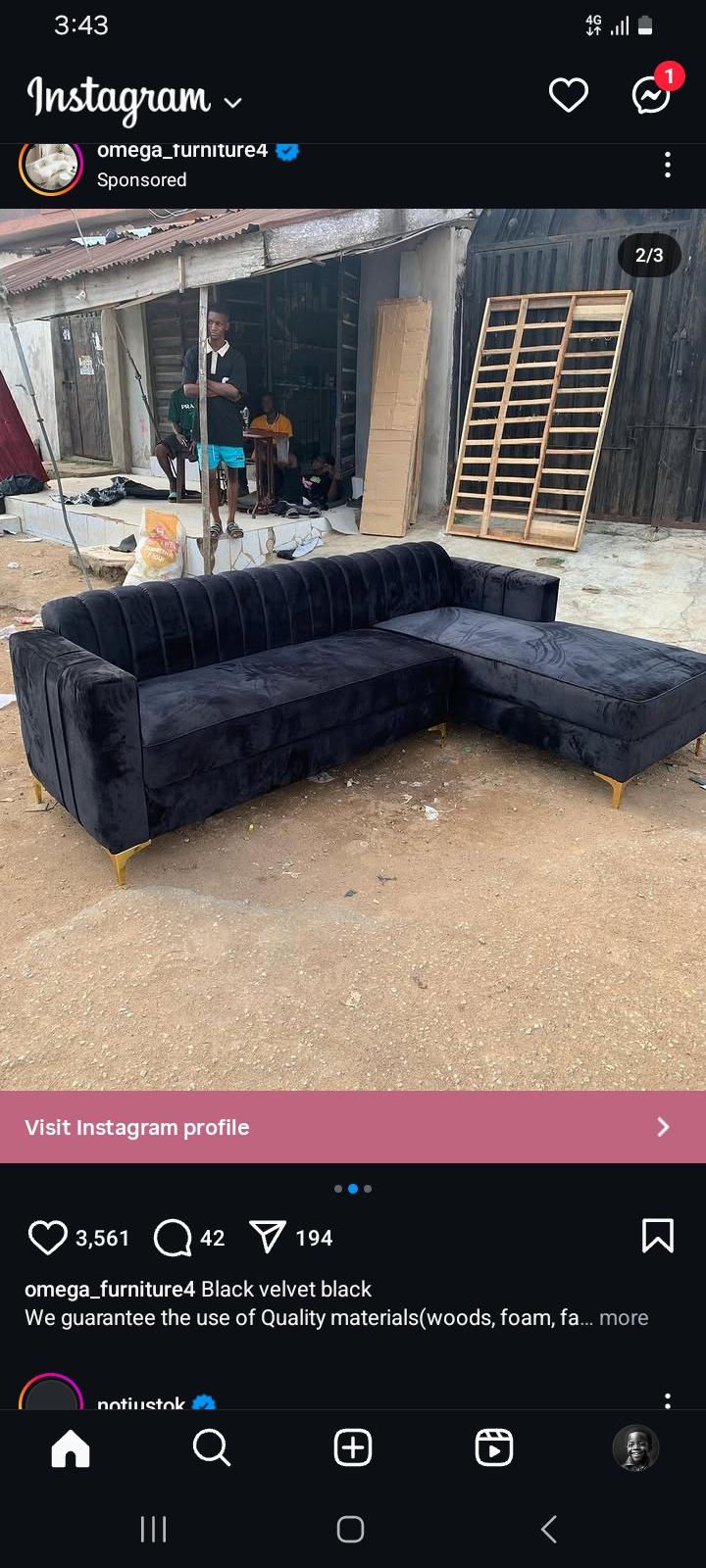Like the omega_furniture4 sofa post
Image resolution: width=706 pixels, height=1568 pixels.
47,1238
